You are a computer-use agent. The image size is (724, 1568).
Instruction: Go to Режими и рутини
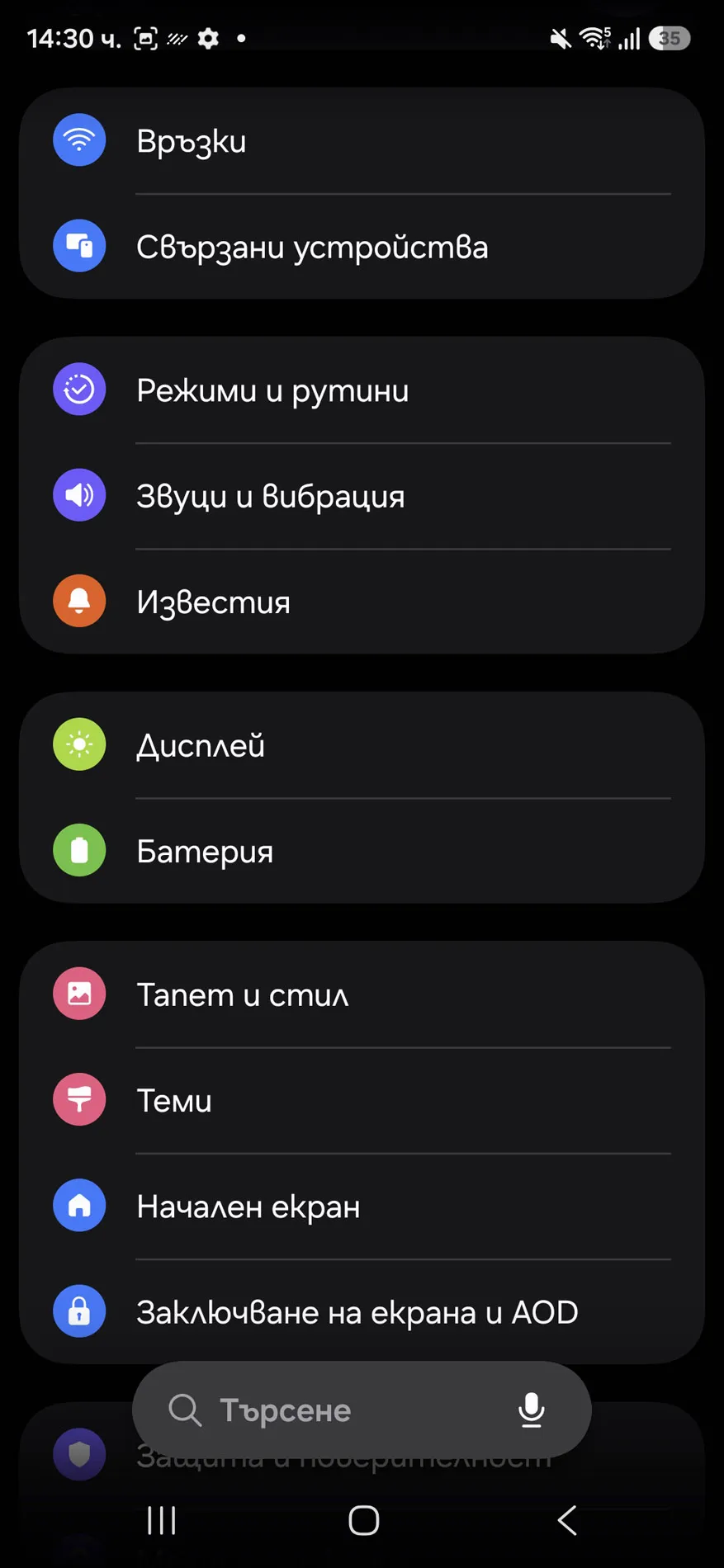362,390
